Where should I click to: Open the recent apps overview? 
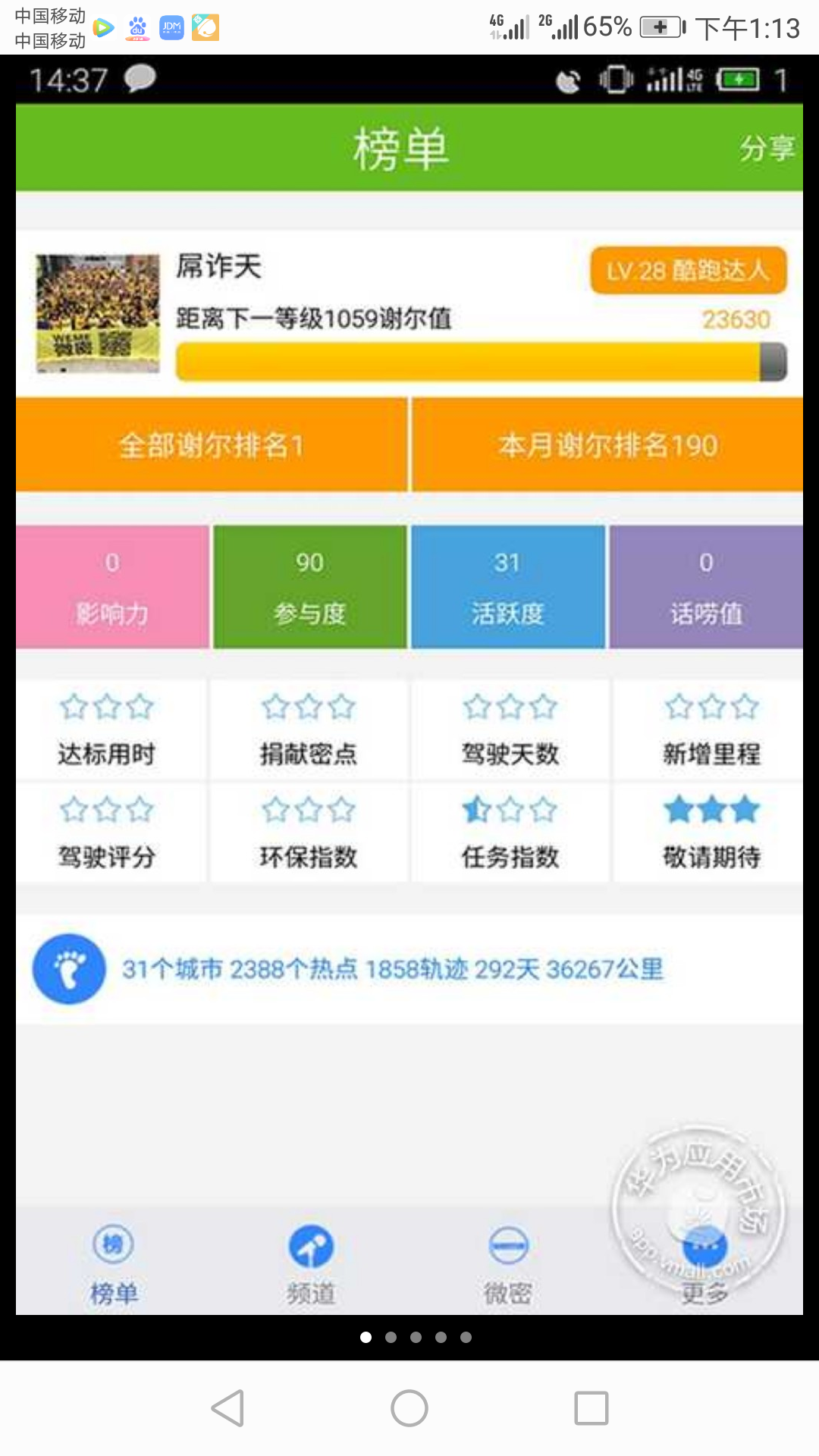click(x=591, y=1408)
